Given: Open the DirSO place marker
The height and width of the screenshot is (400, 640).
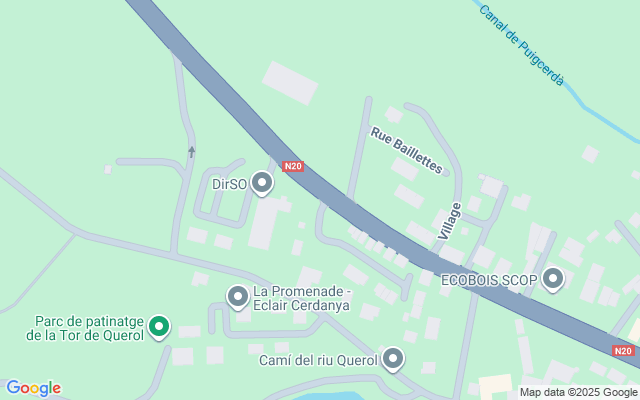Looking at the screenshot, I should (262, 183).
